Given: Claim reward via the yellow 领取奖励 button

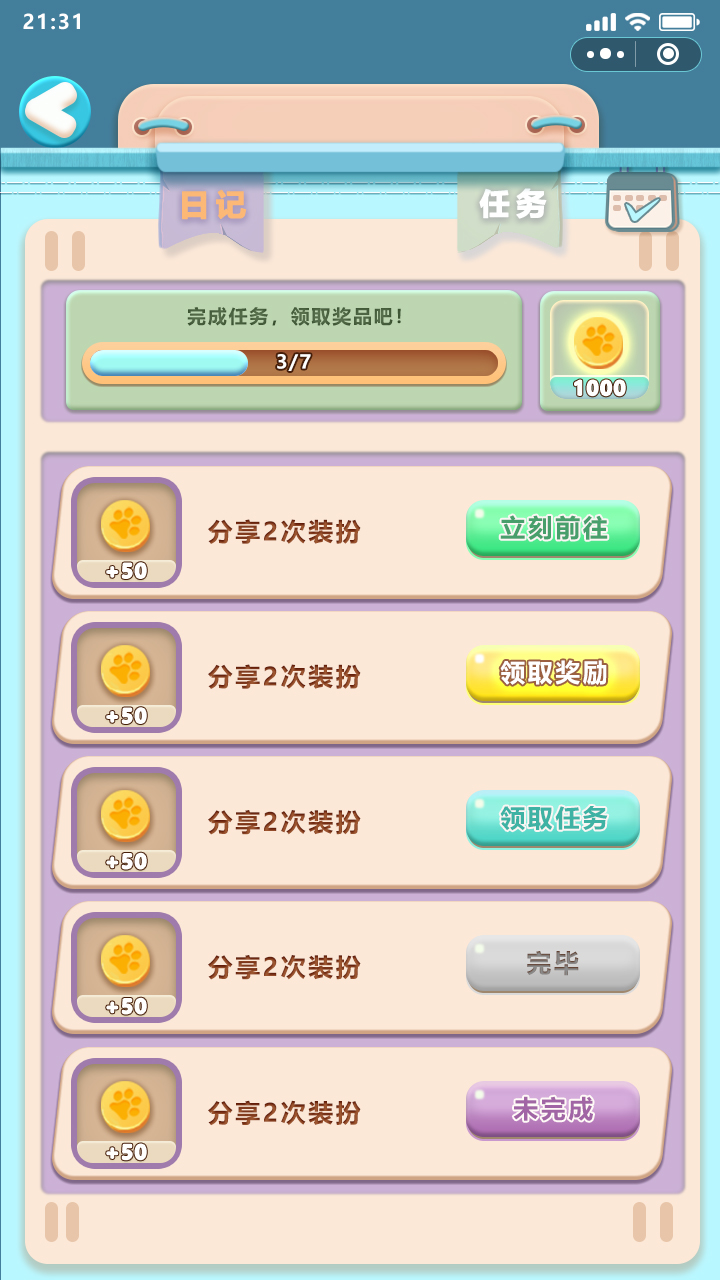Looking at the screenshot, I should (552, 675).
